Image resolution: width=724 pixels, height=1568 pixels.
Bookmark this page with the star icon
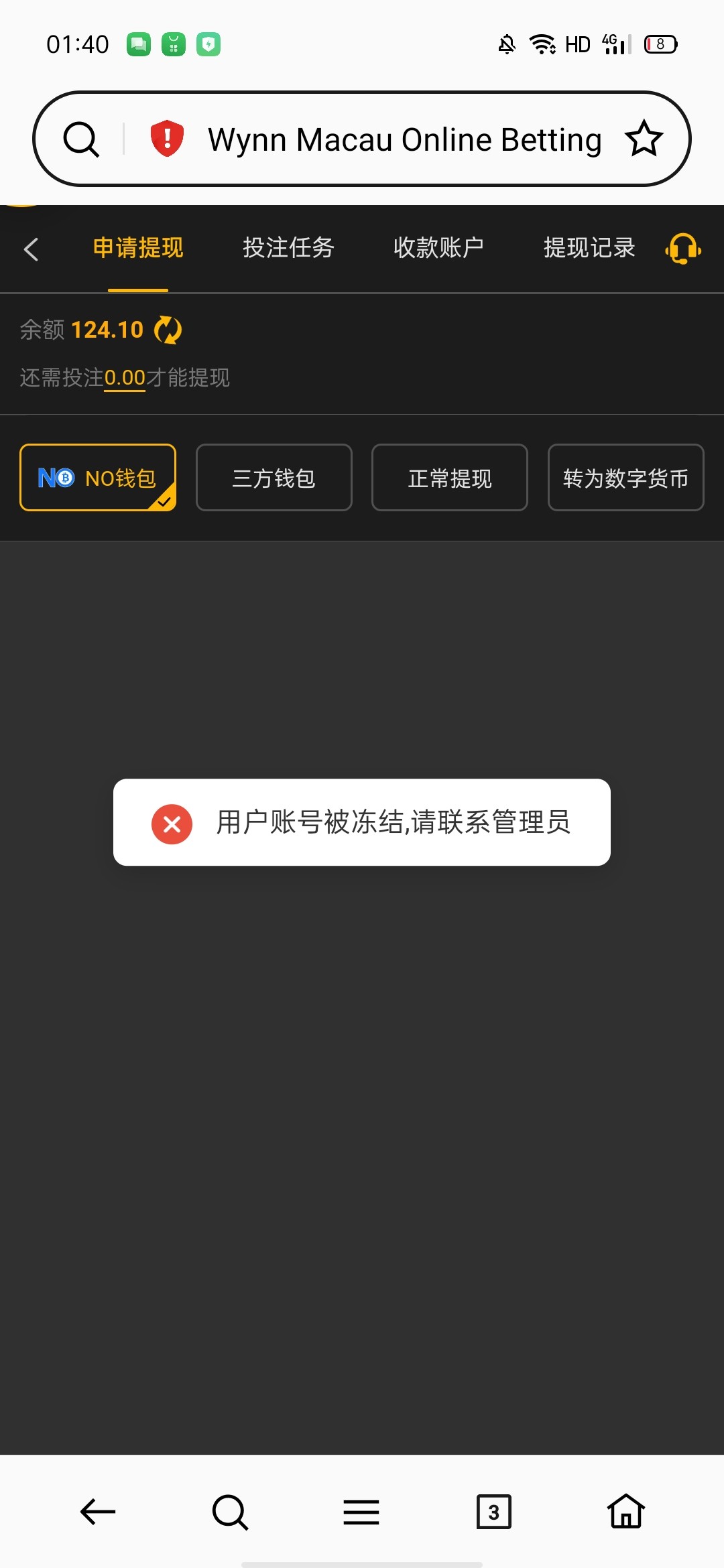click(644, 139)
